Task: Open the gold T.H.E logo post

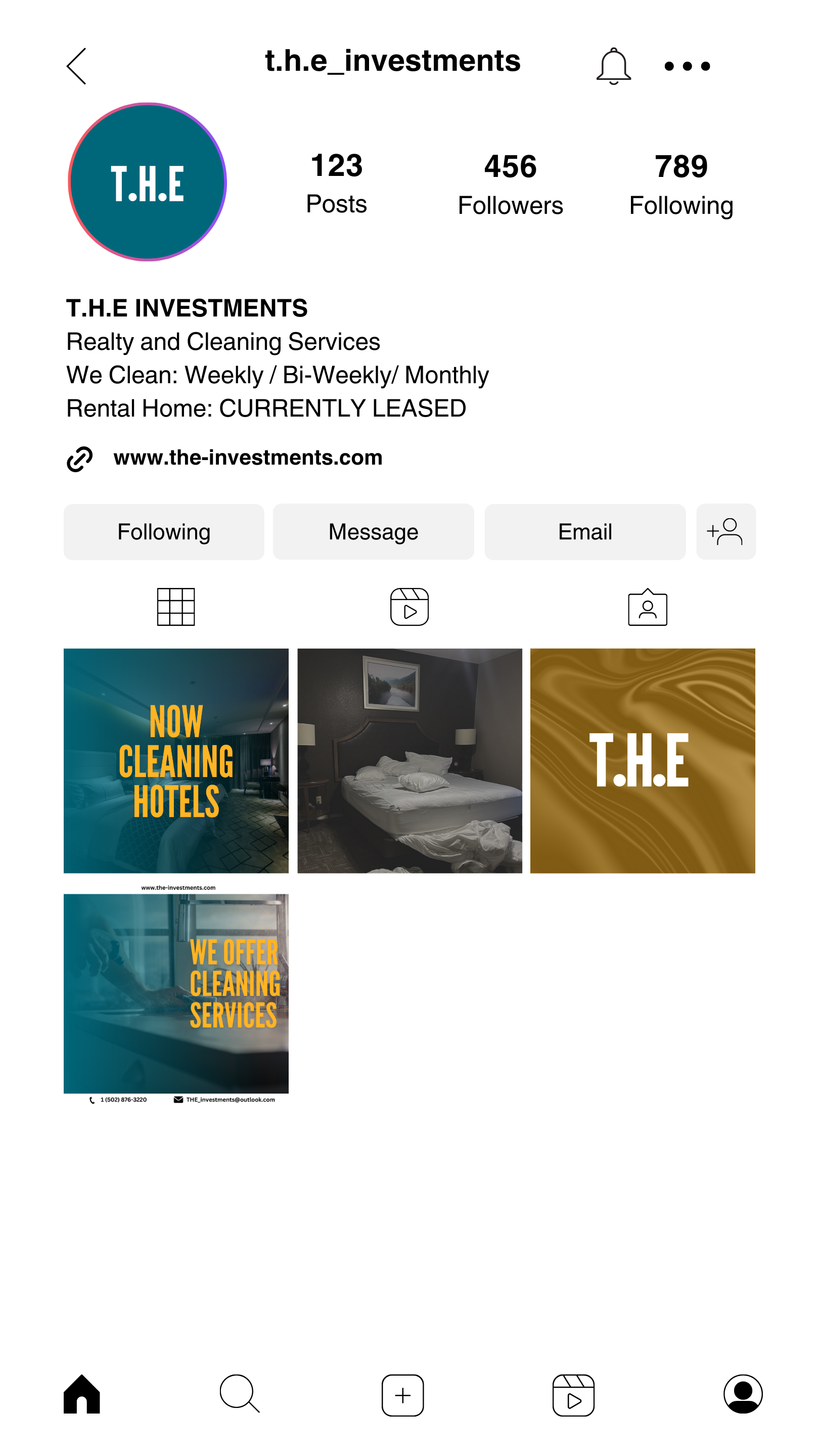Action: [x=642, y=760]
